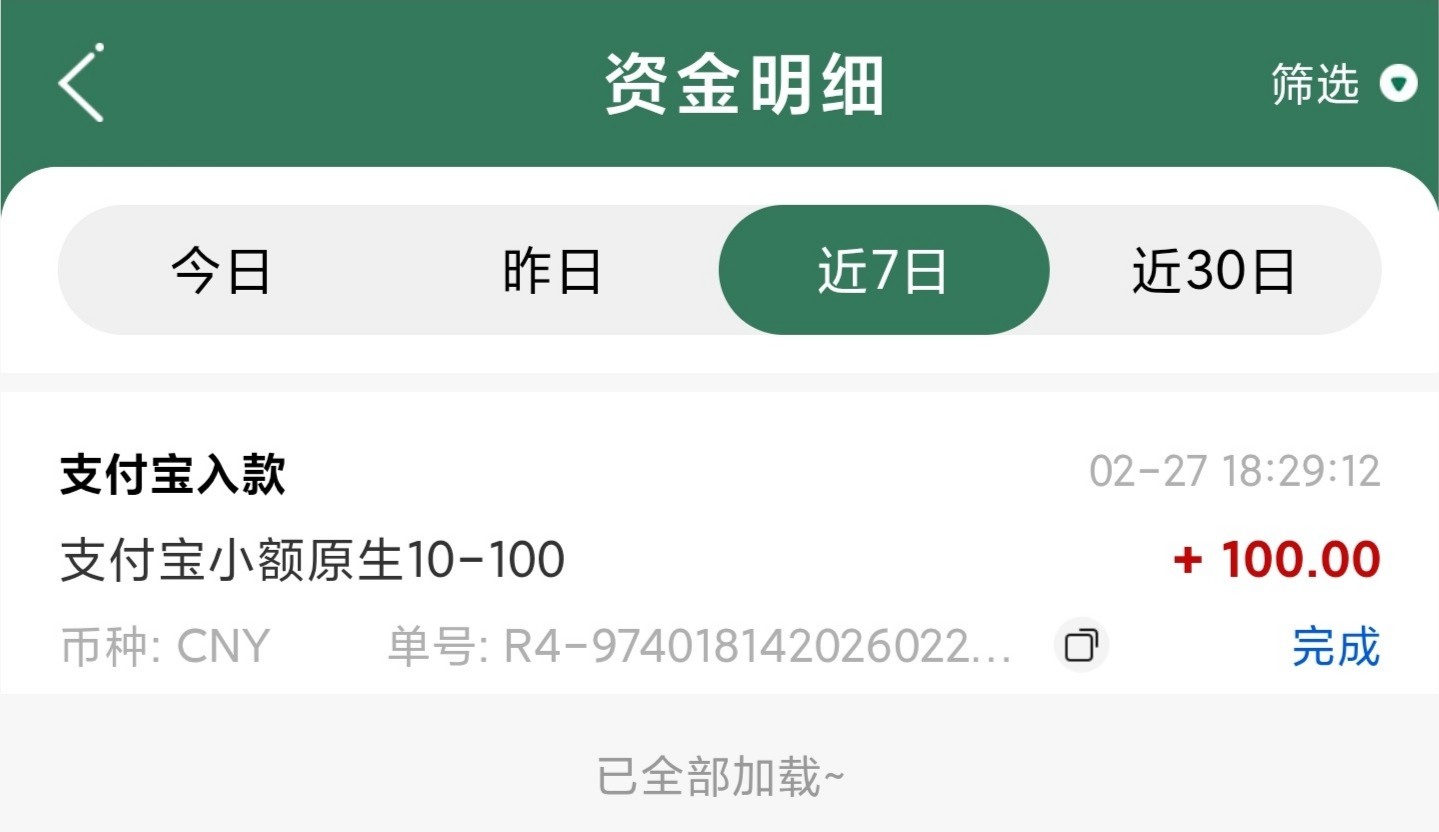Viewport: 1439px width, 832px height.
Task: Switch to the 今日 tab
Action: (x=221, y=271)
